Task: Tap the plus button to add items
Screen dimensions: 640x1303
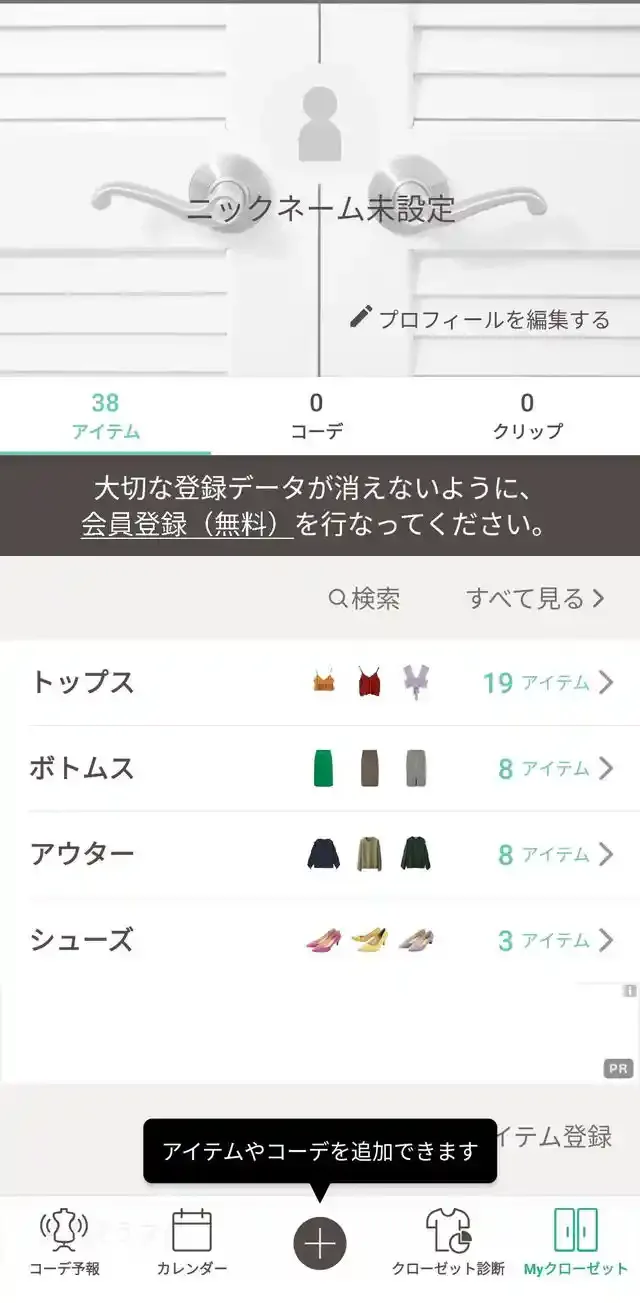Action: 320,1244
